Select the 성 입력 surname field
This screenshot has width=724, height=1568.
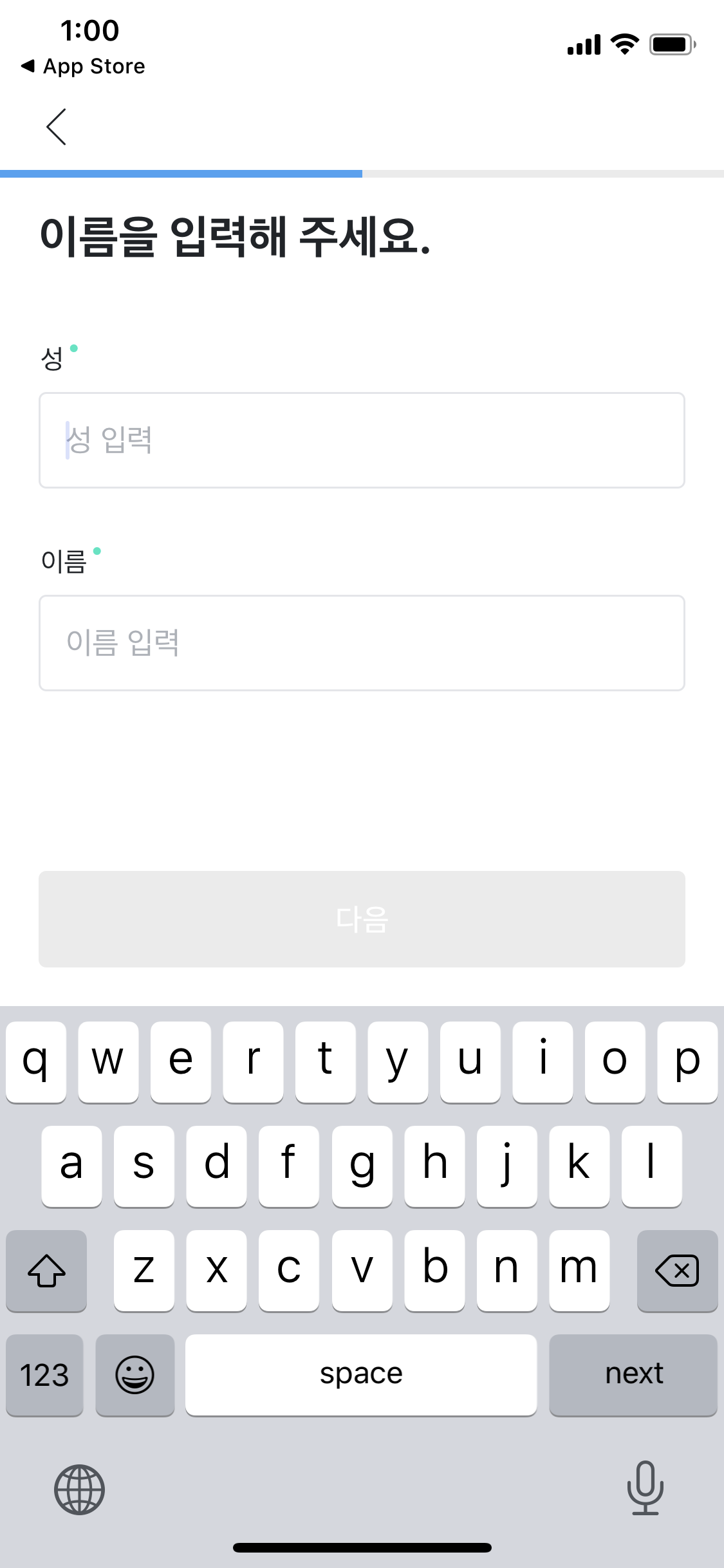click(362, 440)
